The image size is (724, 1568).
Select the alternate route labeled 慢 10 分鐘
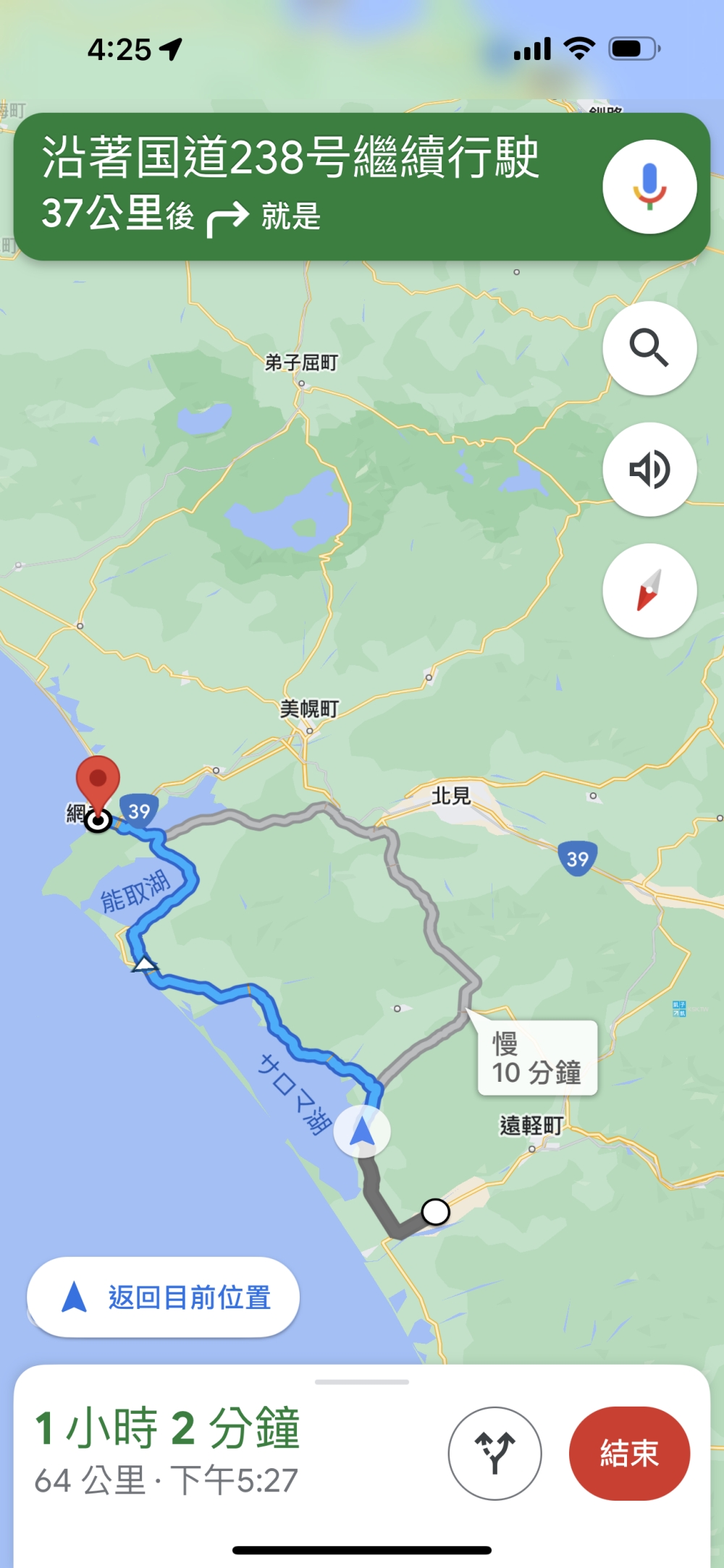tap(536, 1058)
